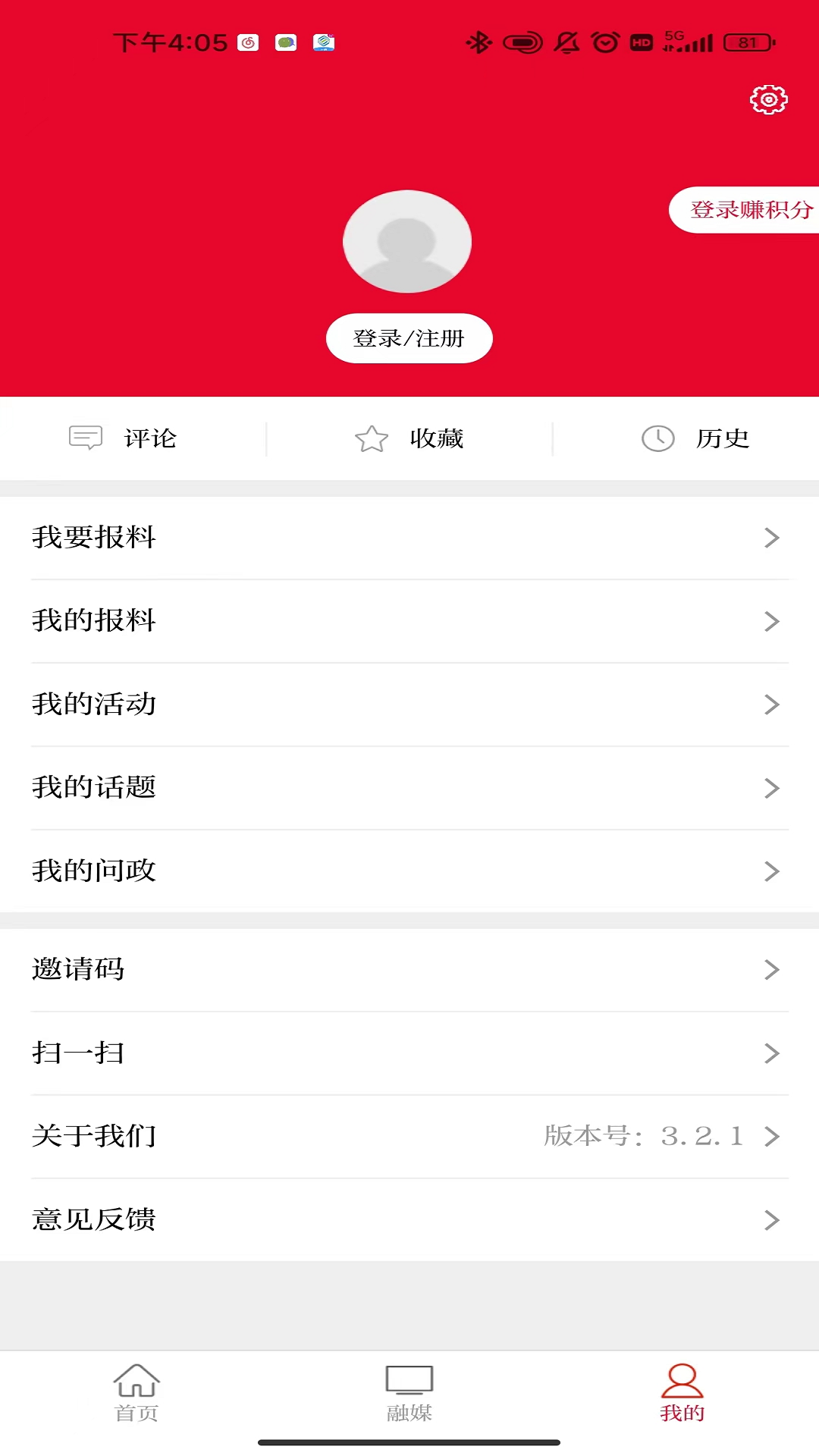
Task: Open the 我的活动 chevron arrow
Action: tap(772, 704)
